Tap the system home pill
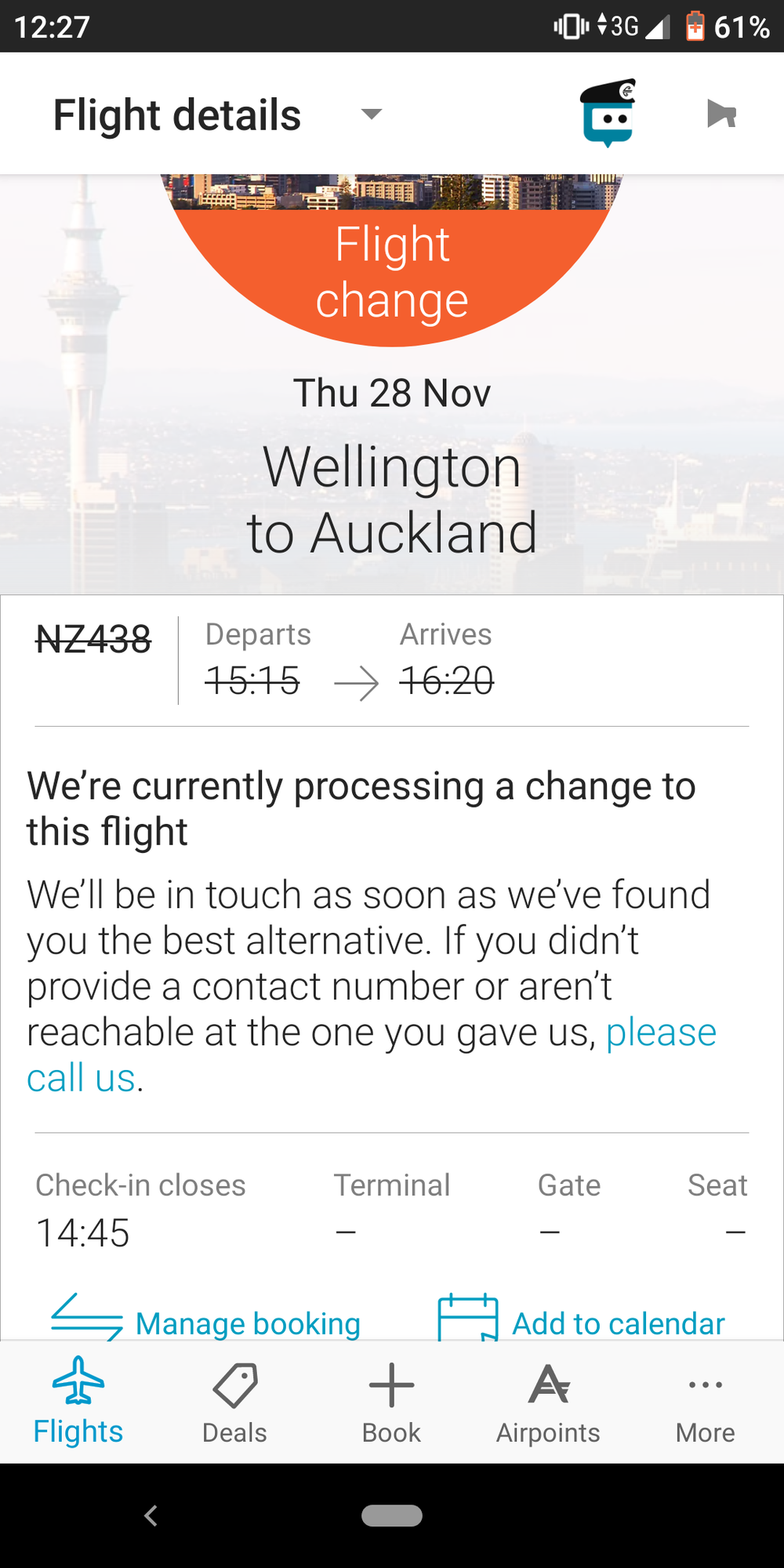 coord(392,1515)
